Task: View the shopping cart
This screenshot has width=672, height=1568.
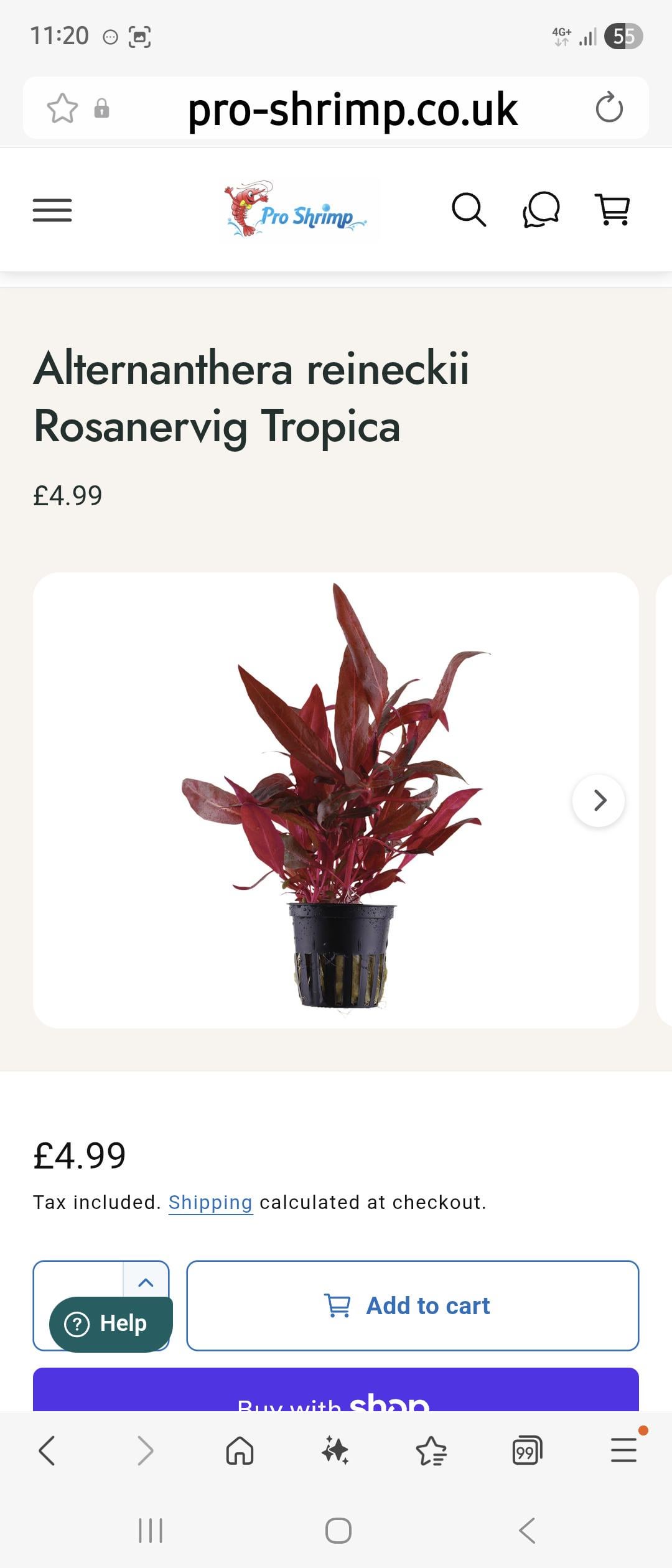Action: click(x=614, y=210)
